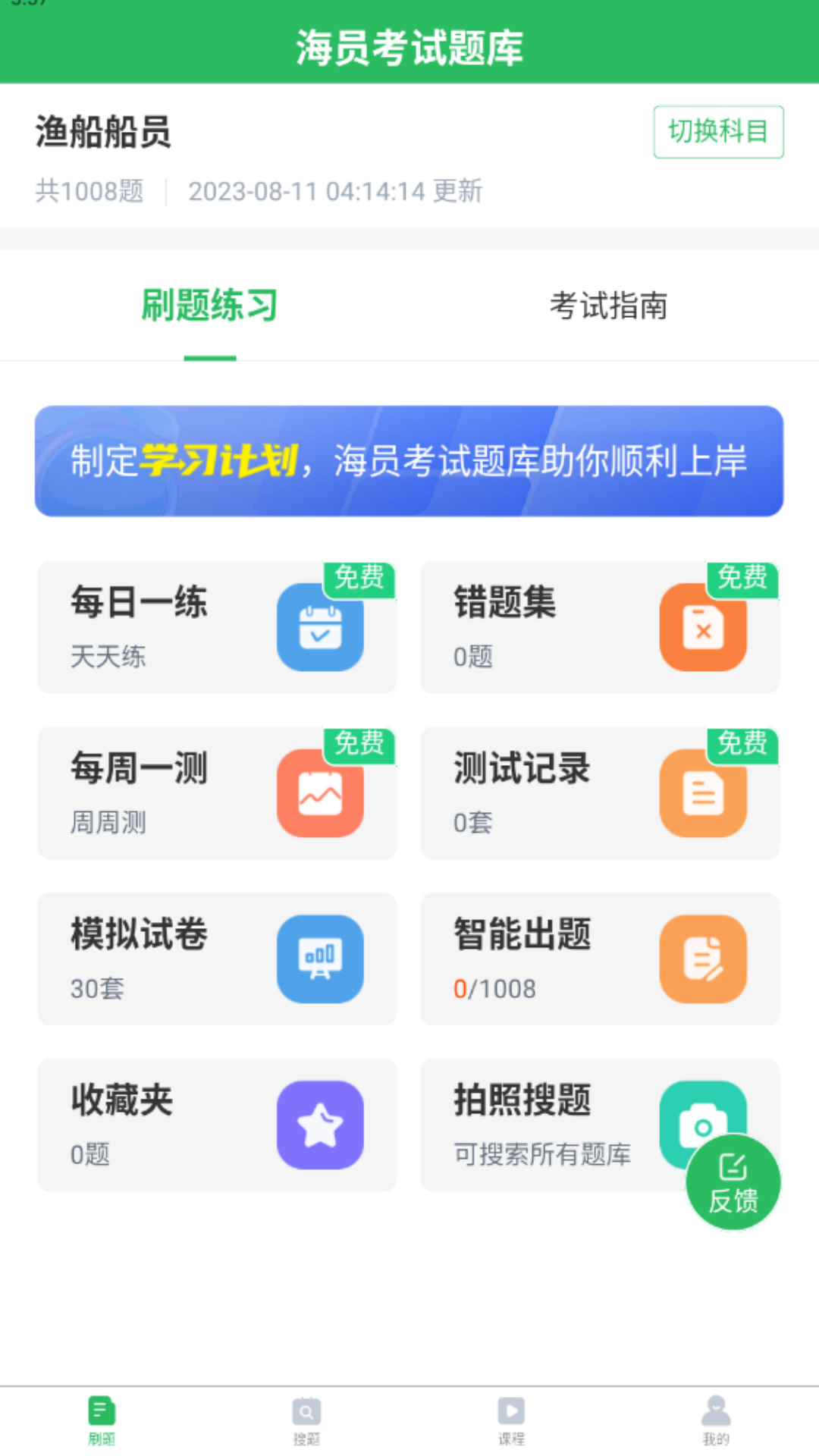Select the 智能出题 smart quiz pencil icon

pos(704,959)
